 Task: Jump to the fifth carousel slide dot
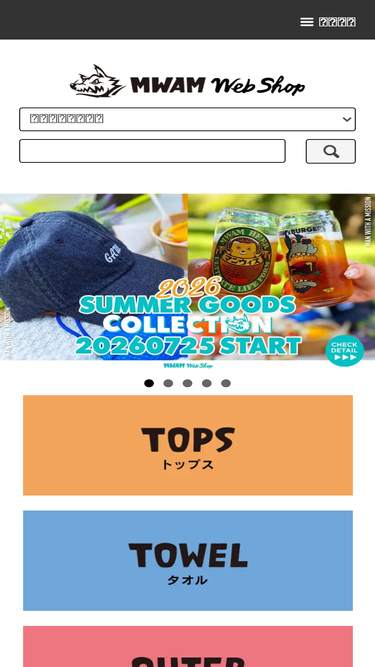click(226, 383)
